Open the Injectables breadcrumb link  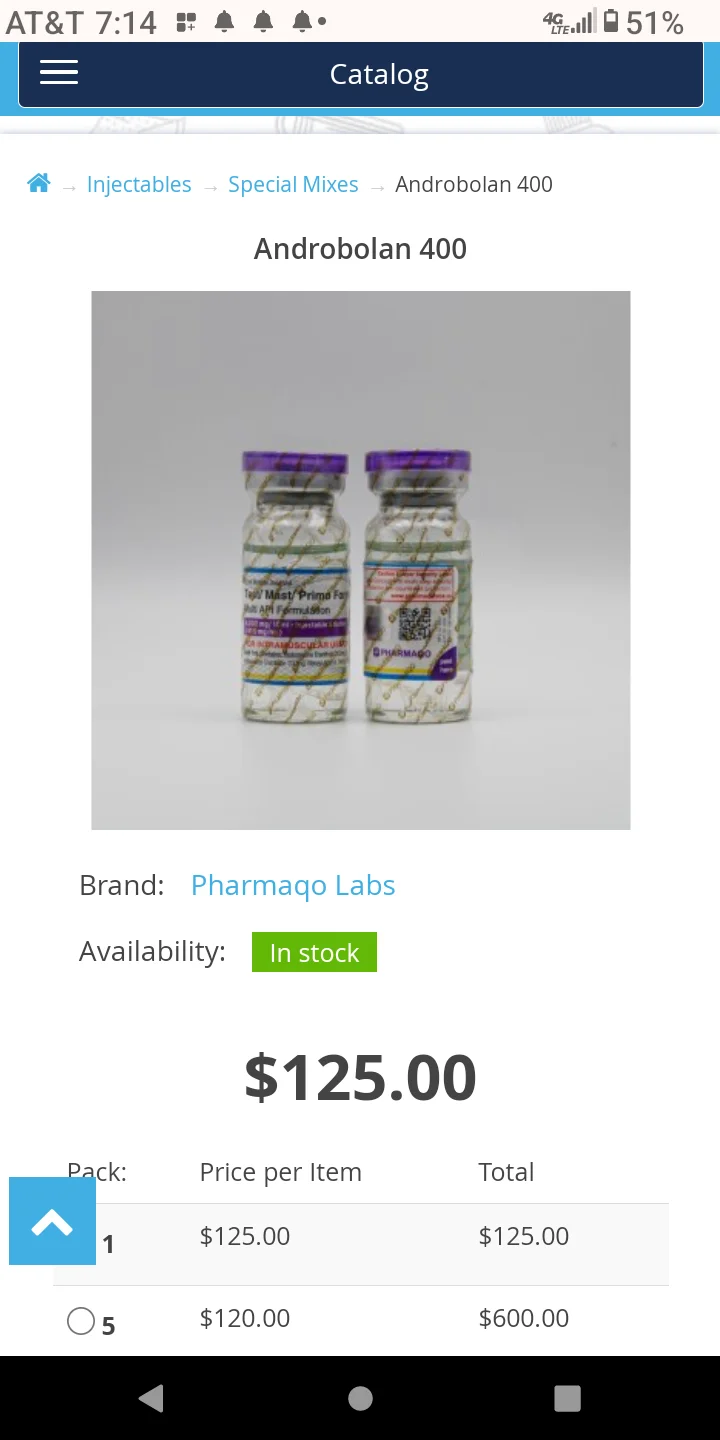click(x=139, y=184)
